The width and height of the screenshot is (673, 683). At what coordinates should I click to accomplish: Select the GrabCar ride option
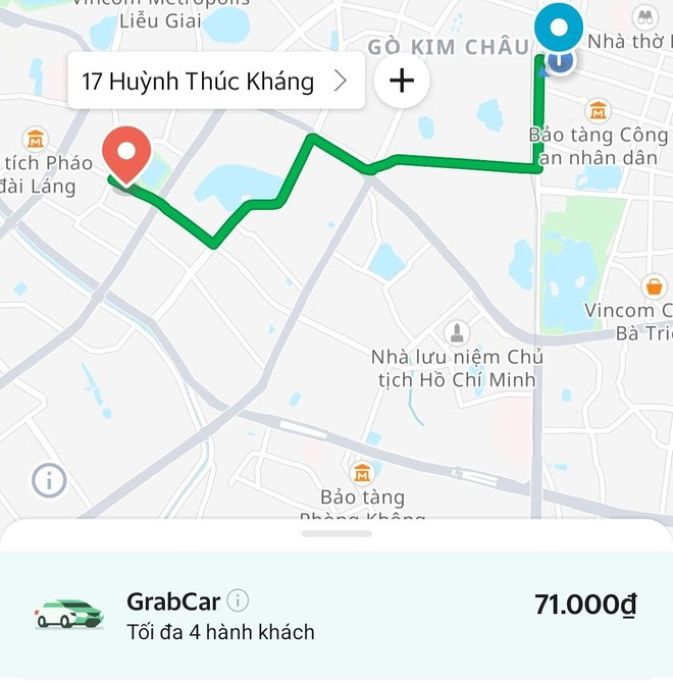[x=336, y=616]
